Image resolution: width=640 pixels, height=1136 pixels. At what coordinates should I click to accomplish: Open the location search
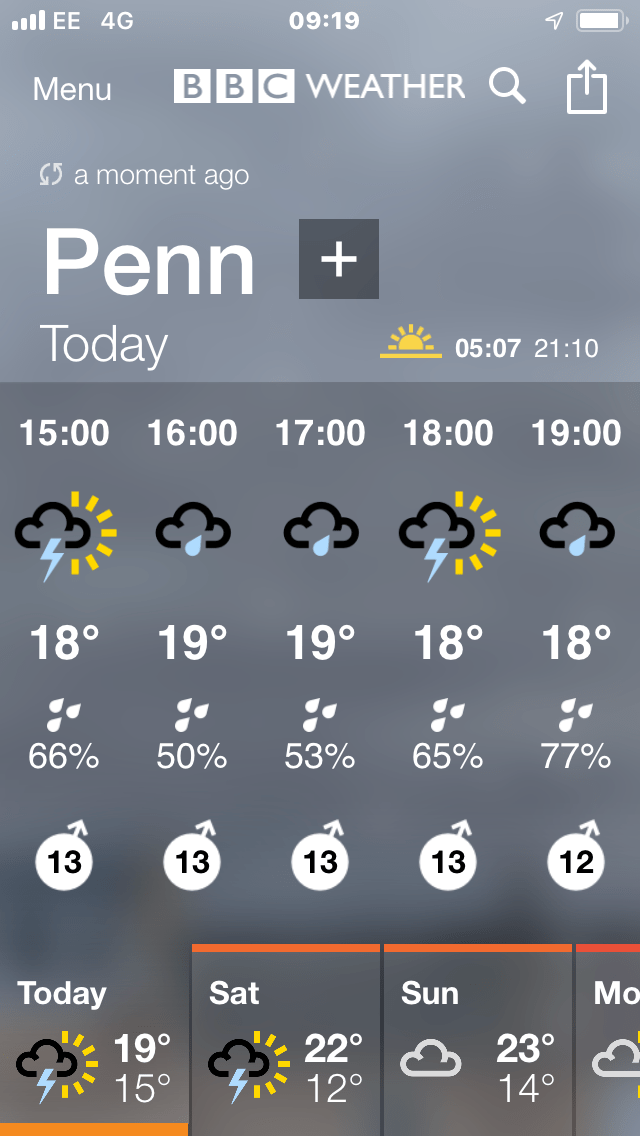coord(507,87)
